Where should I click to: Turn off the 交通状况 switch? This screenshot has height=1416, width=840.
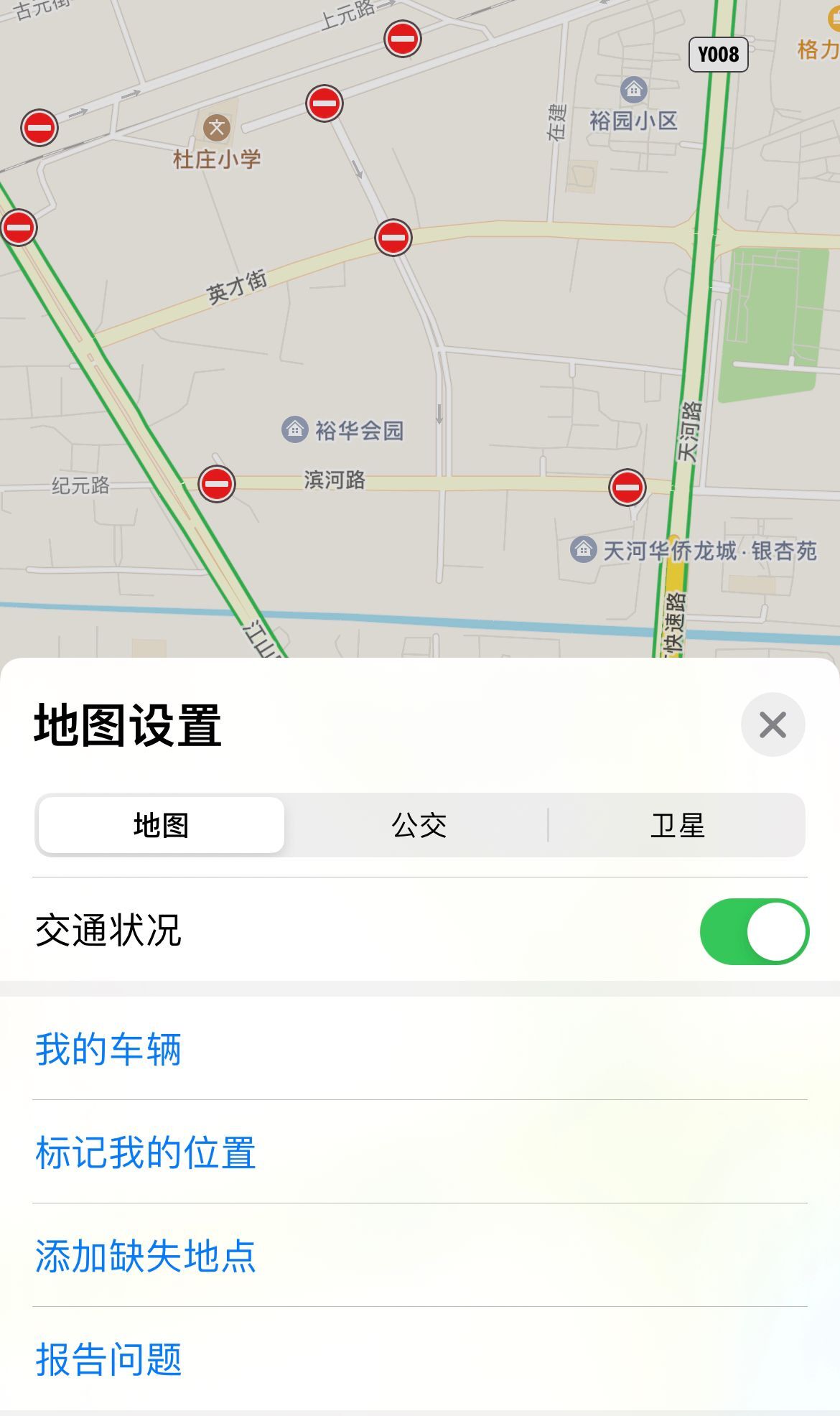pyautogui.click(x=754, y=931)
